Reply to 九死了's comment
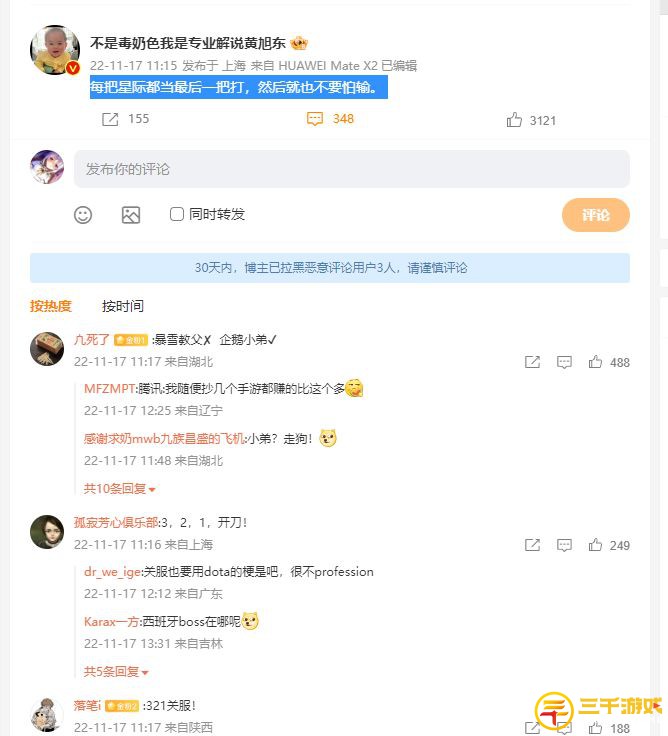Screen dimensions: 668x736 [564, 362]
